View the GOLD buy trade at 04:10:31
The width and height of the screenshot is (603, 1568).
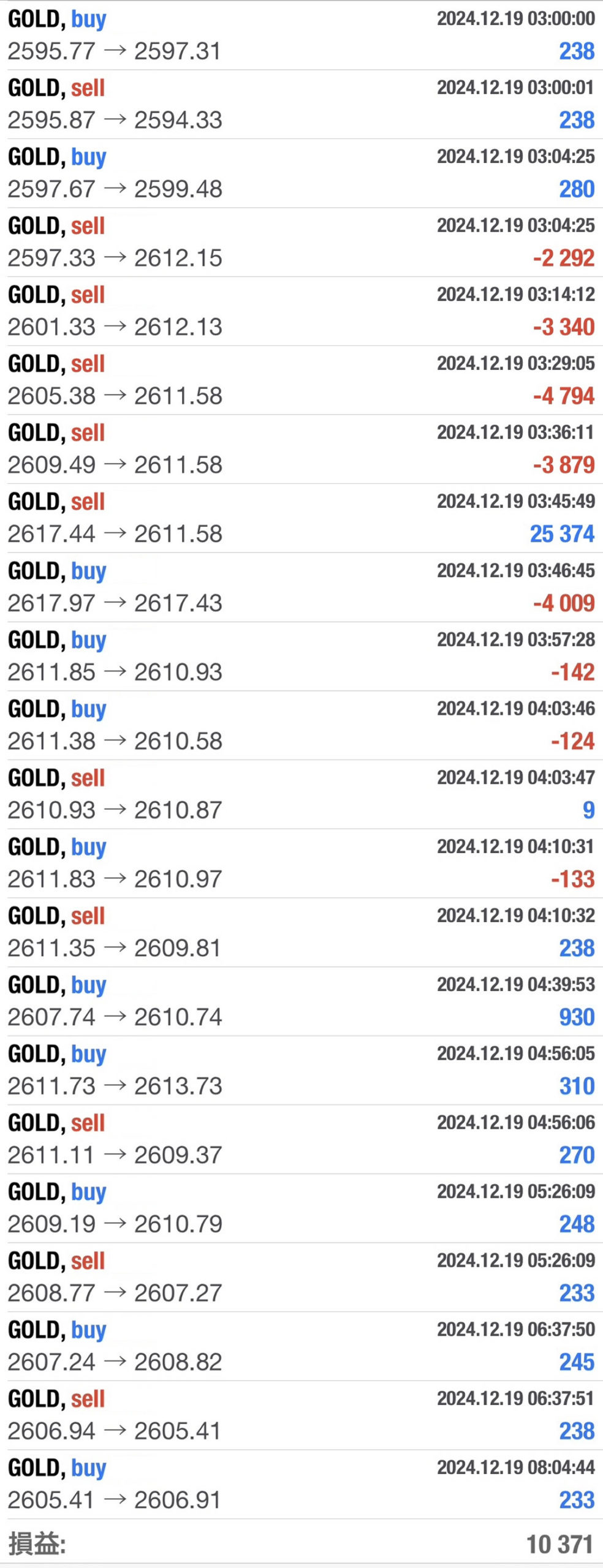pyautogui.click(x=301, y=863)
